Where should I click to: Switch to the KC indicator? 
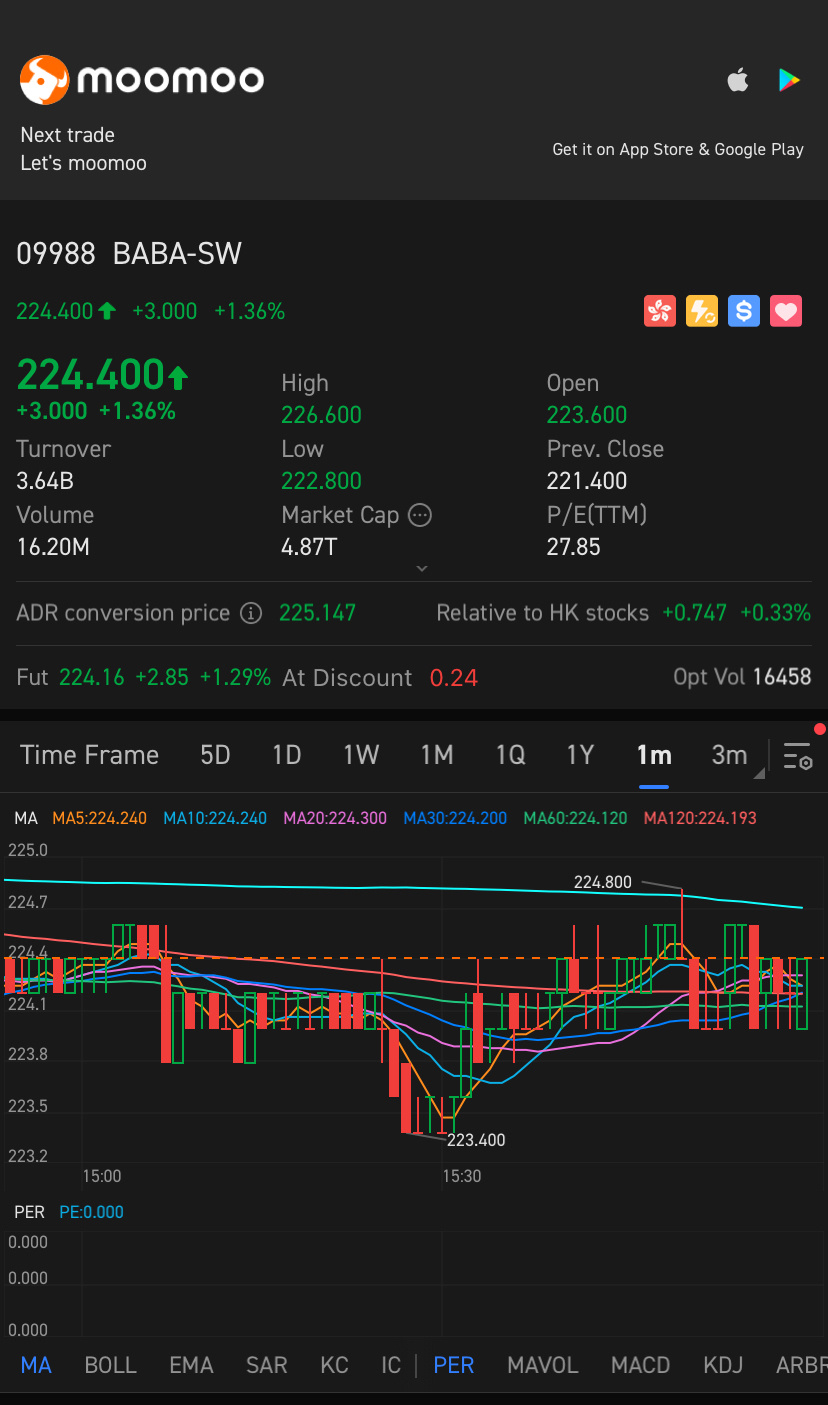pyautogui.click(x=334, y=1365)
